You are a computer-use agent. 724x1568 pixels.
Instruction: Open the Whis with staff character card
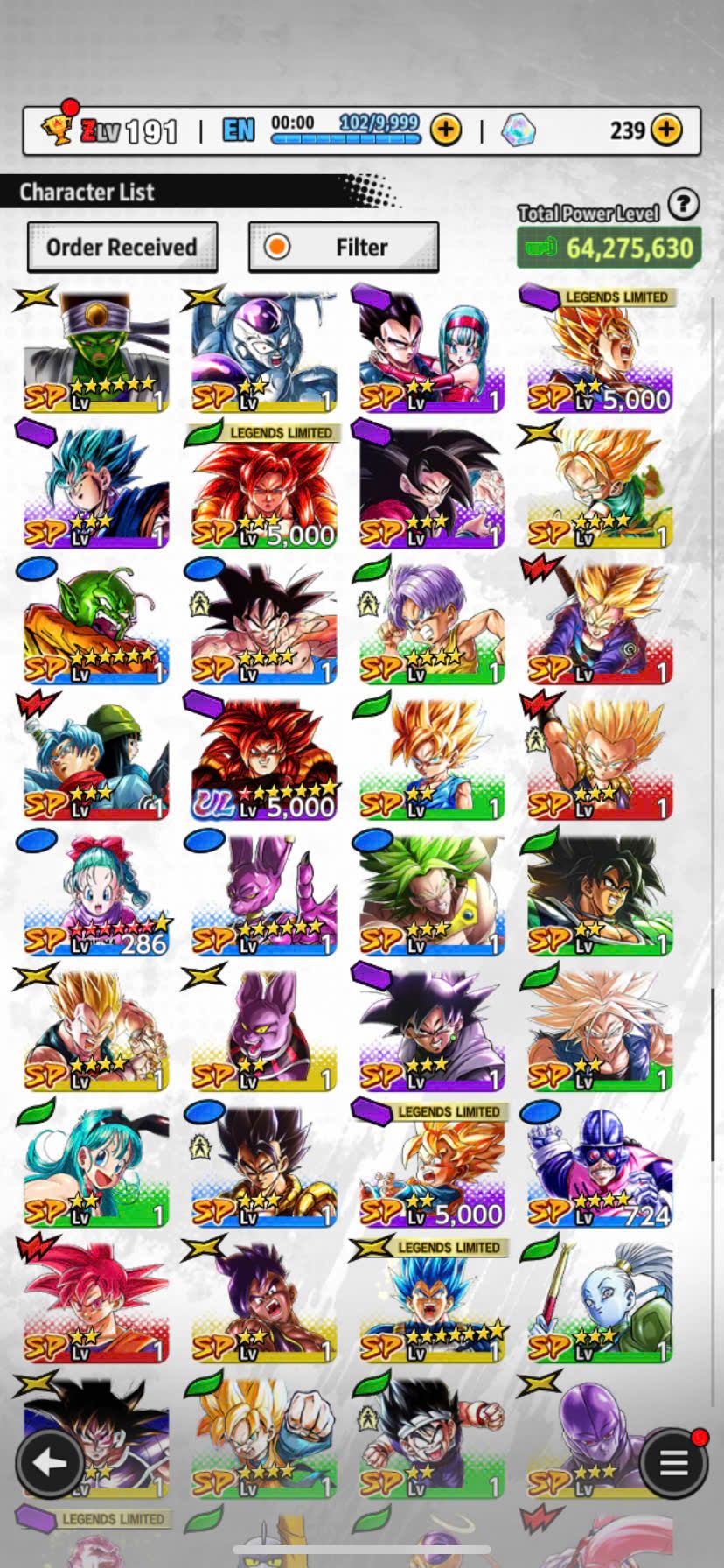coord(599,1301)
